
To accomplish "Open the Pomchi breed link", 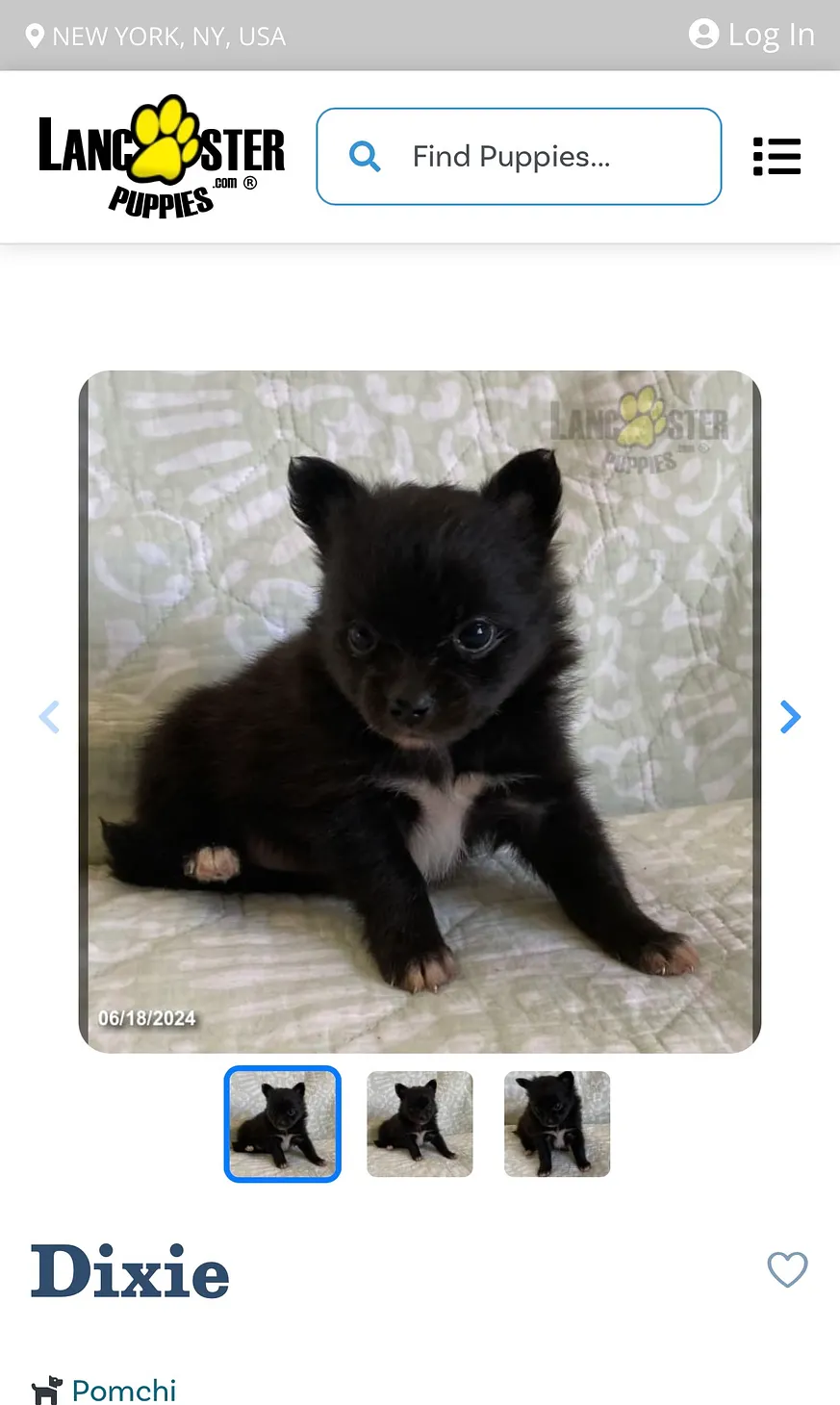I will click(x=123, y=1390).
